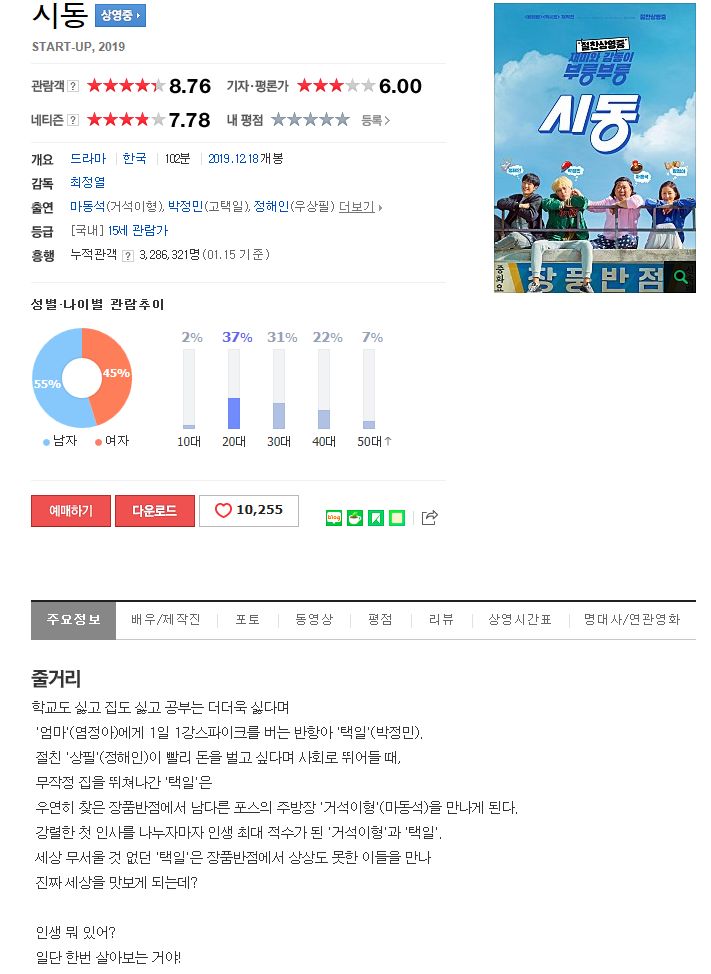Switch to the 배우/제작진 tab
Screen dimensions: 711x974
point(166,620)
